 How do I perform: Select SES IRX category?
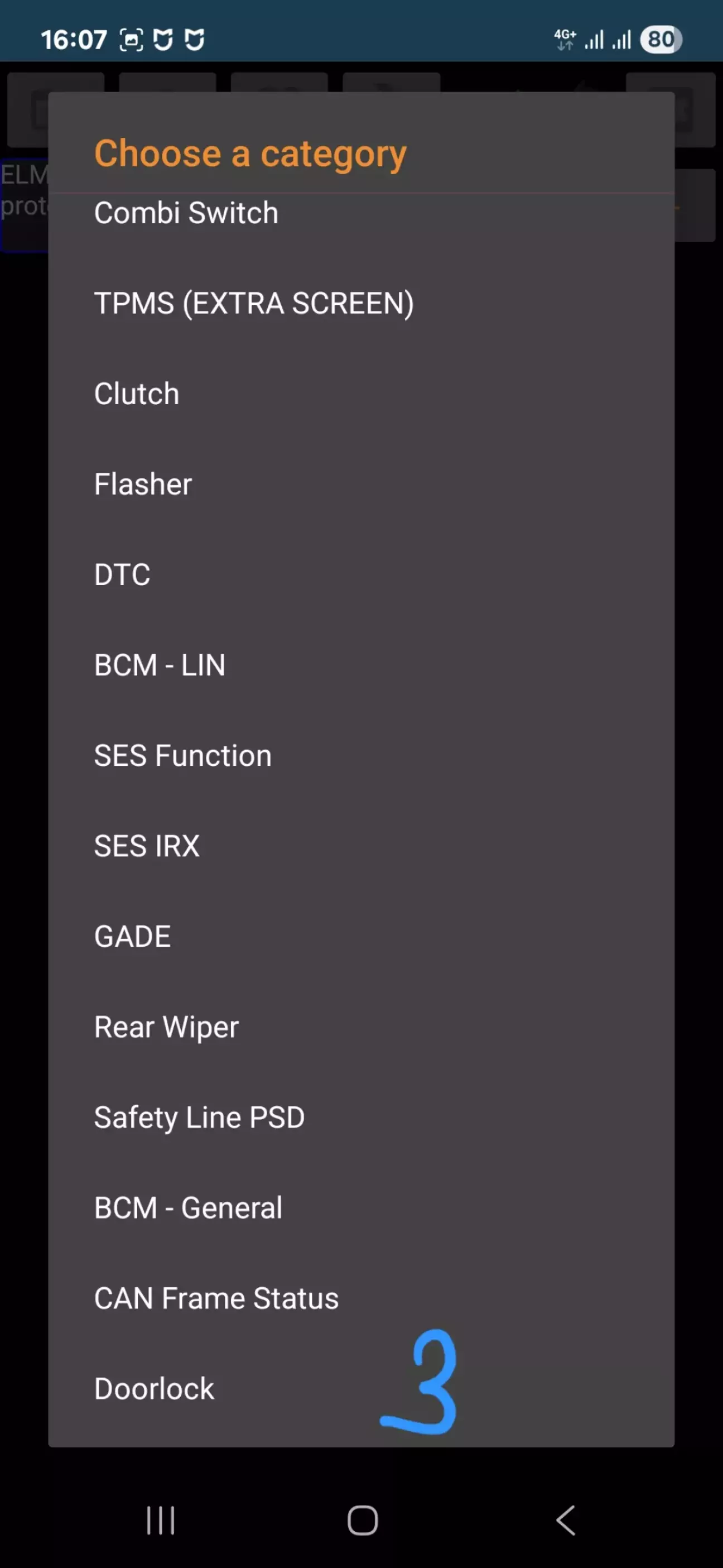click(361, 846)
